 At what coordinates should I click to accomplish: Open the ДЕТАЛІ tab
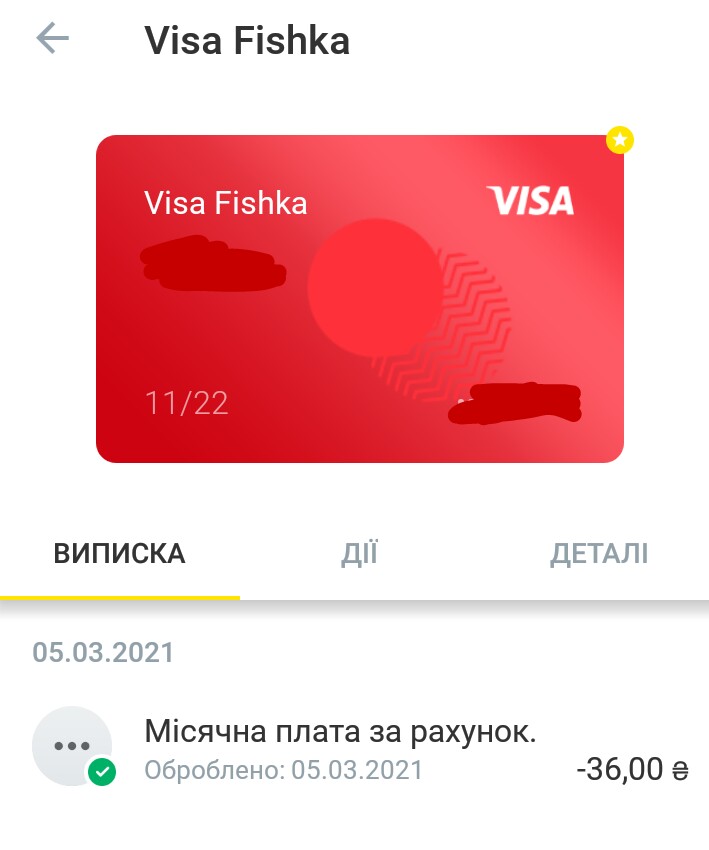(x=598, y=554)
